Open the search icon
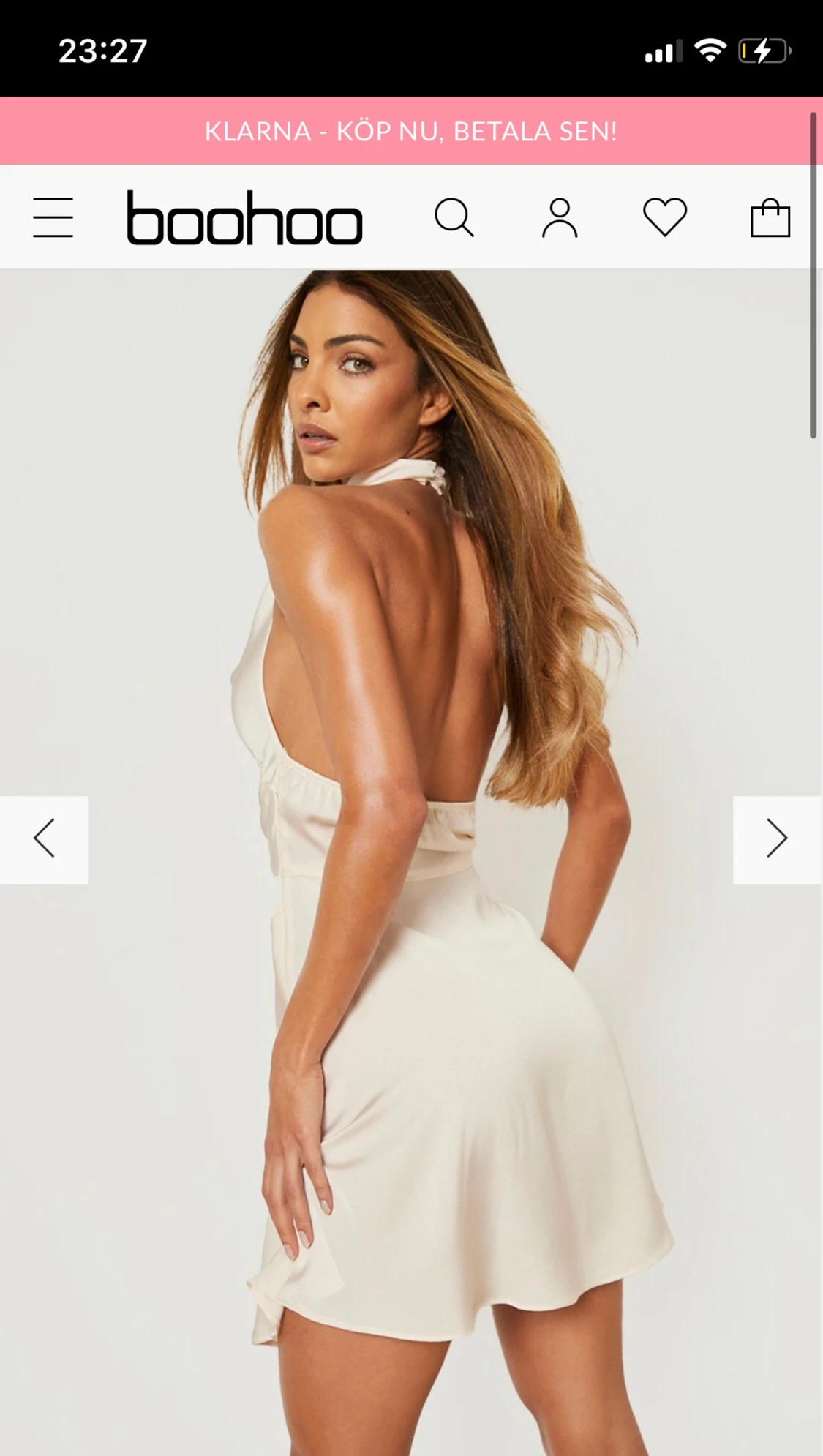This screenshot has width=823, height=1456. 454,217
